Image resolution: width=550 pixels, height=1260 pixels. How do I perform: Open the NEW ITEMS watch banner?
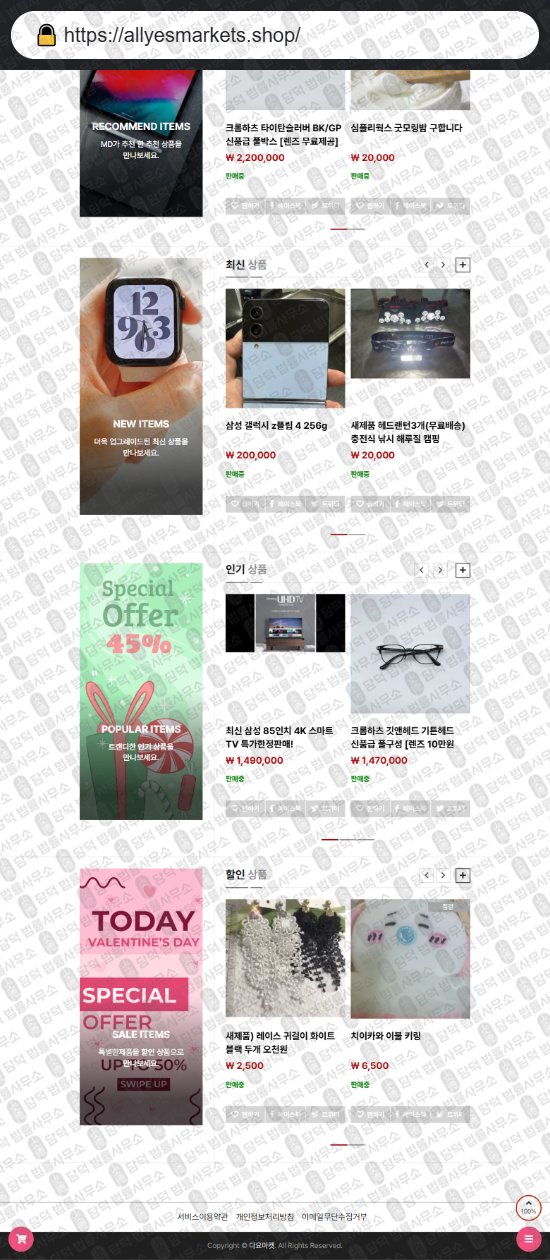pos(141,386)
